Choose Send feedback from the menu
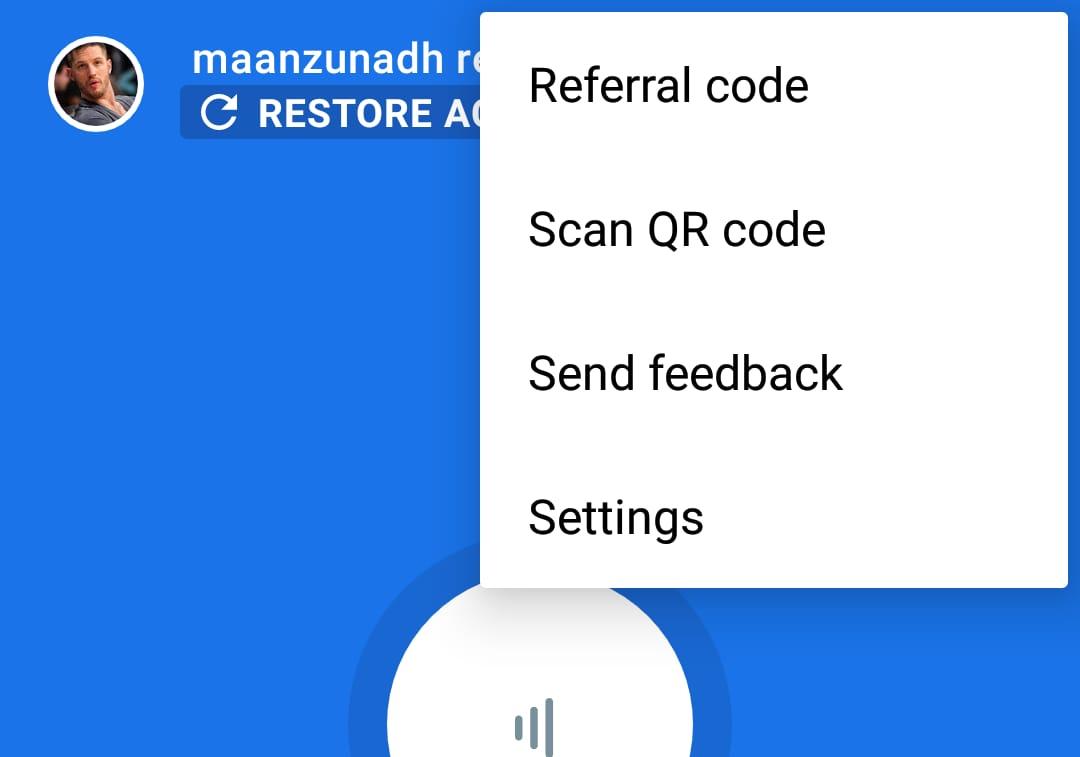Image resolution: width=1080 pixels, height=757 pixels. coord(685,374)
